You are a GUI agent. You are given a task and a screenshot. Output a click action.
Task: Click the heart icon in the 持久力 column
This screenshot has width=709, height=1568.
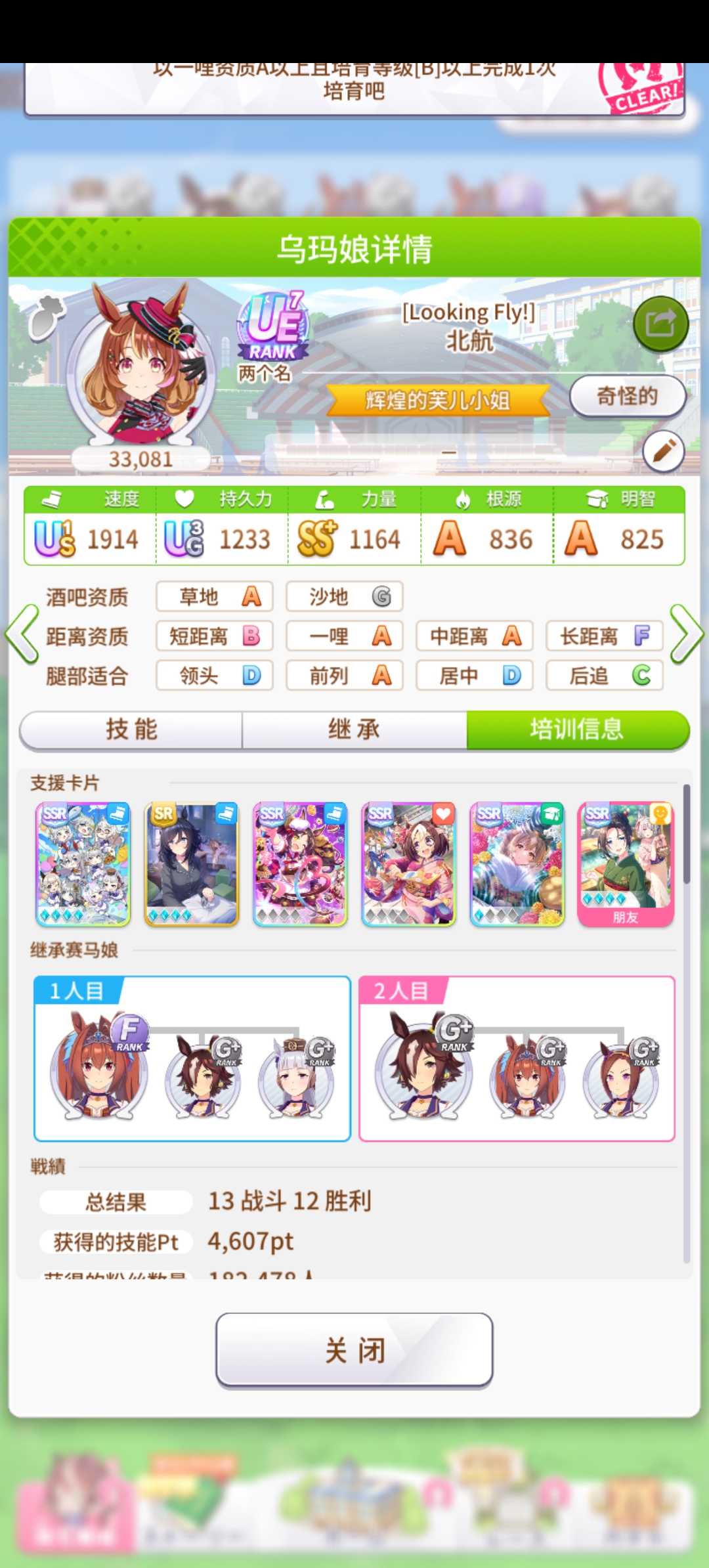184,499
